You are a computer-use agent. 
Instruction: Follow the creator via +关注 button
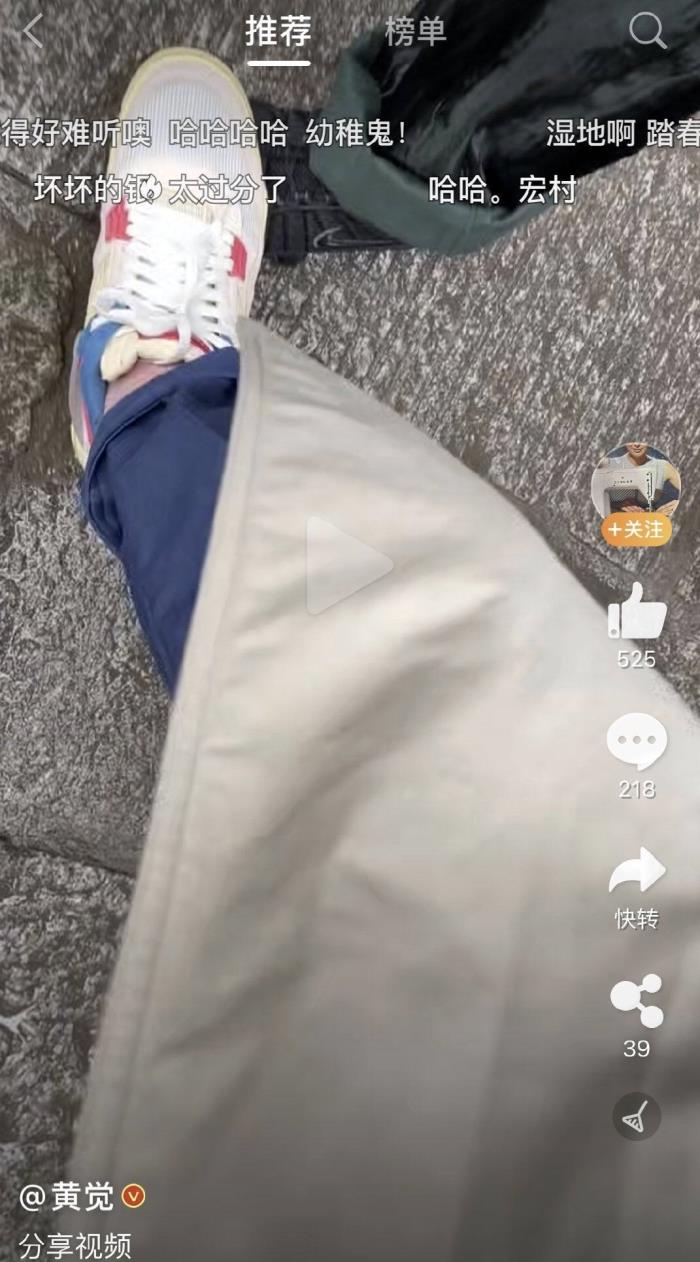pyautogui.click(x=636, y=529)
